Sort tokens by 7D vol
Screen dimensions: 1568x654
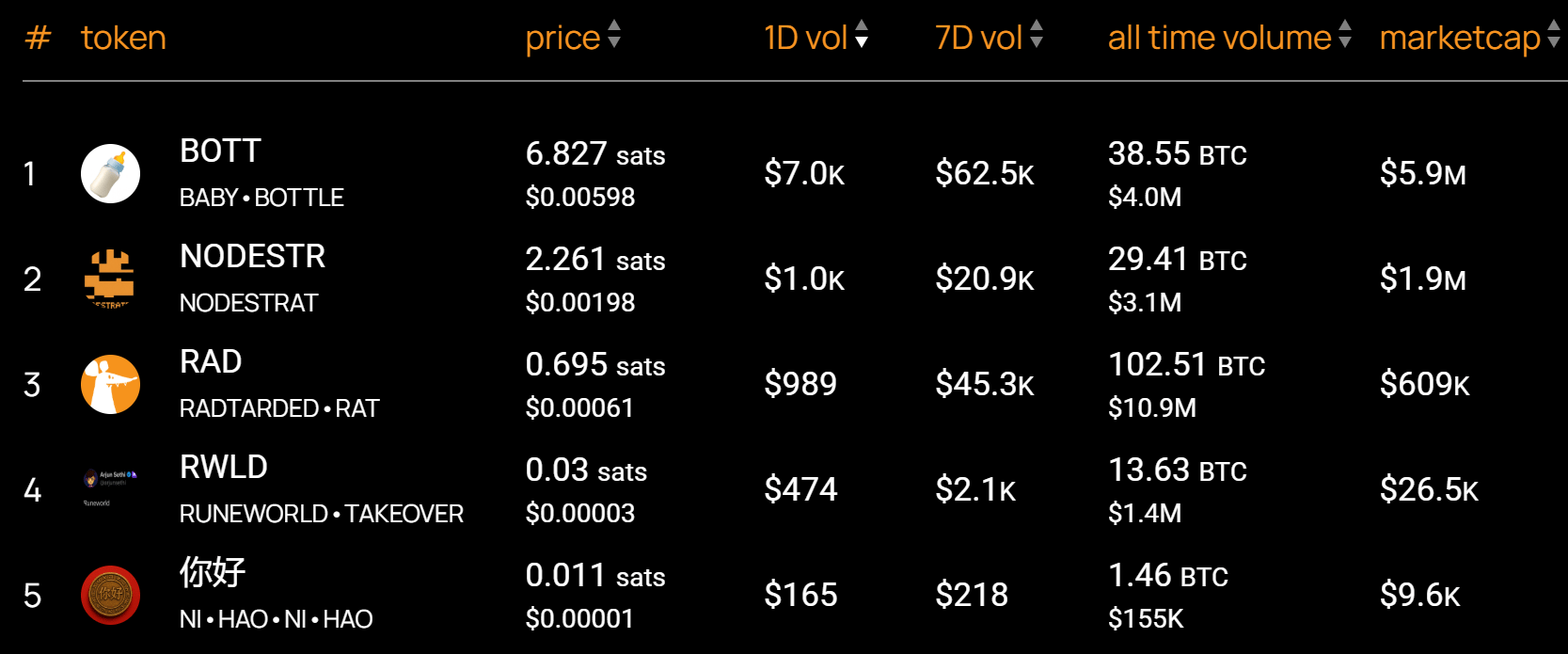(x=988, y=38)
